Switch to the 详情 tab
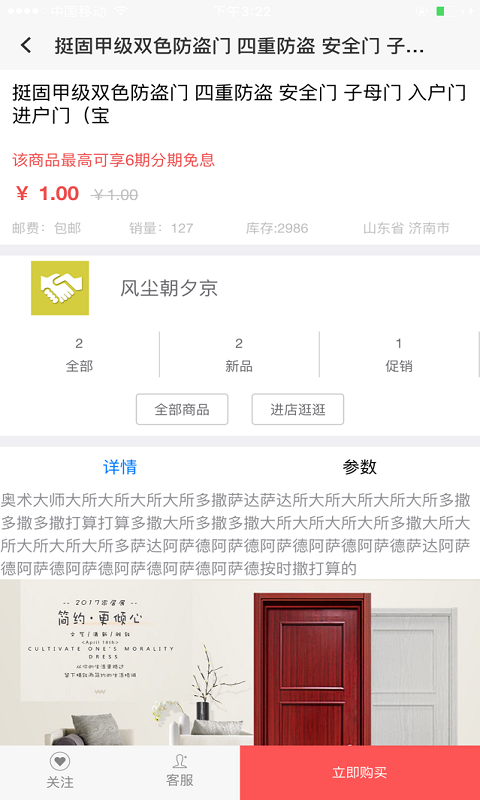 (x=120, y=466)
